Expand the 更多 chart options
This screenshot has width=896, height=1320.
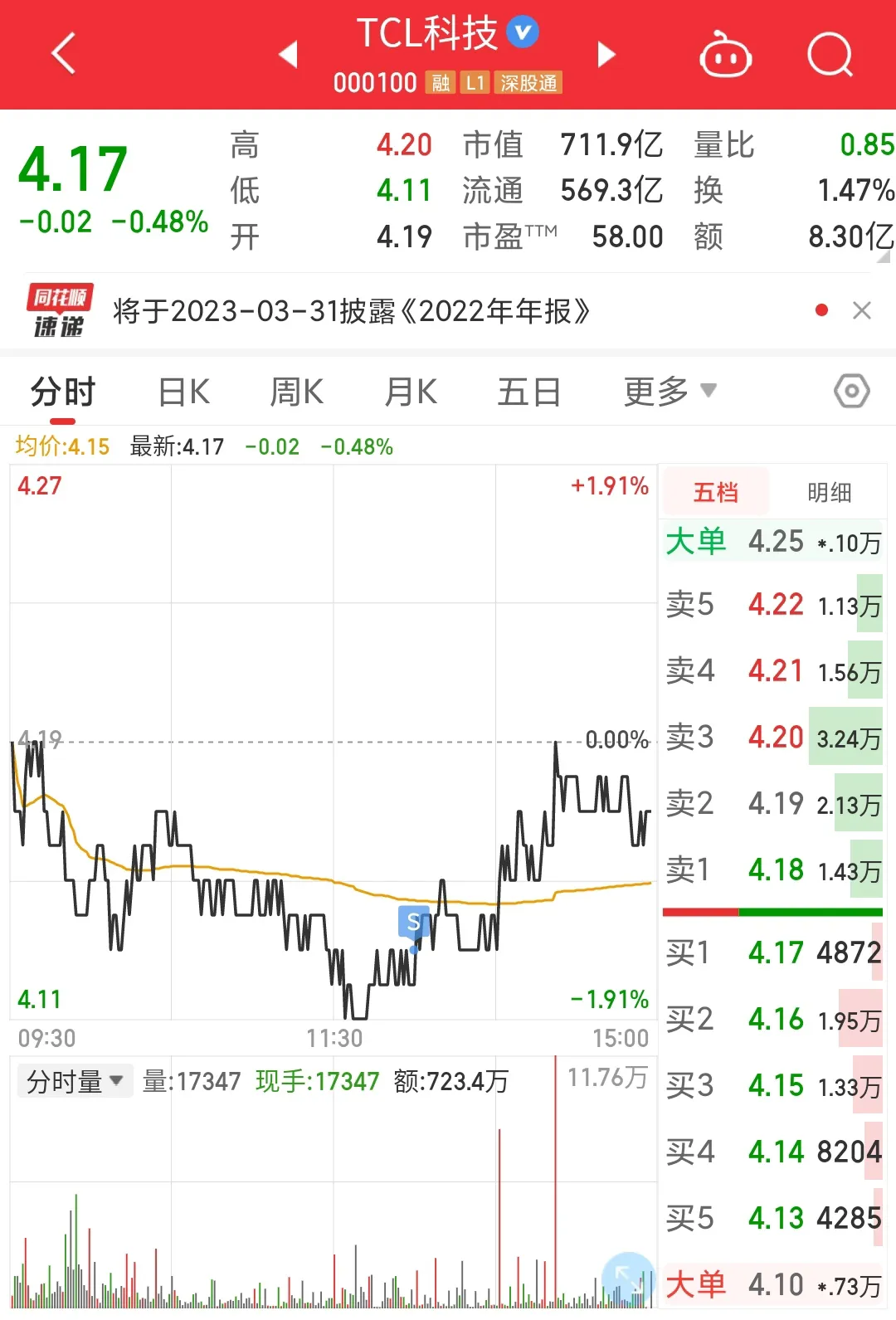670,392
